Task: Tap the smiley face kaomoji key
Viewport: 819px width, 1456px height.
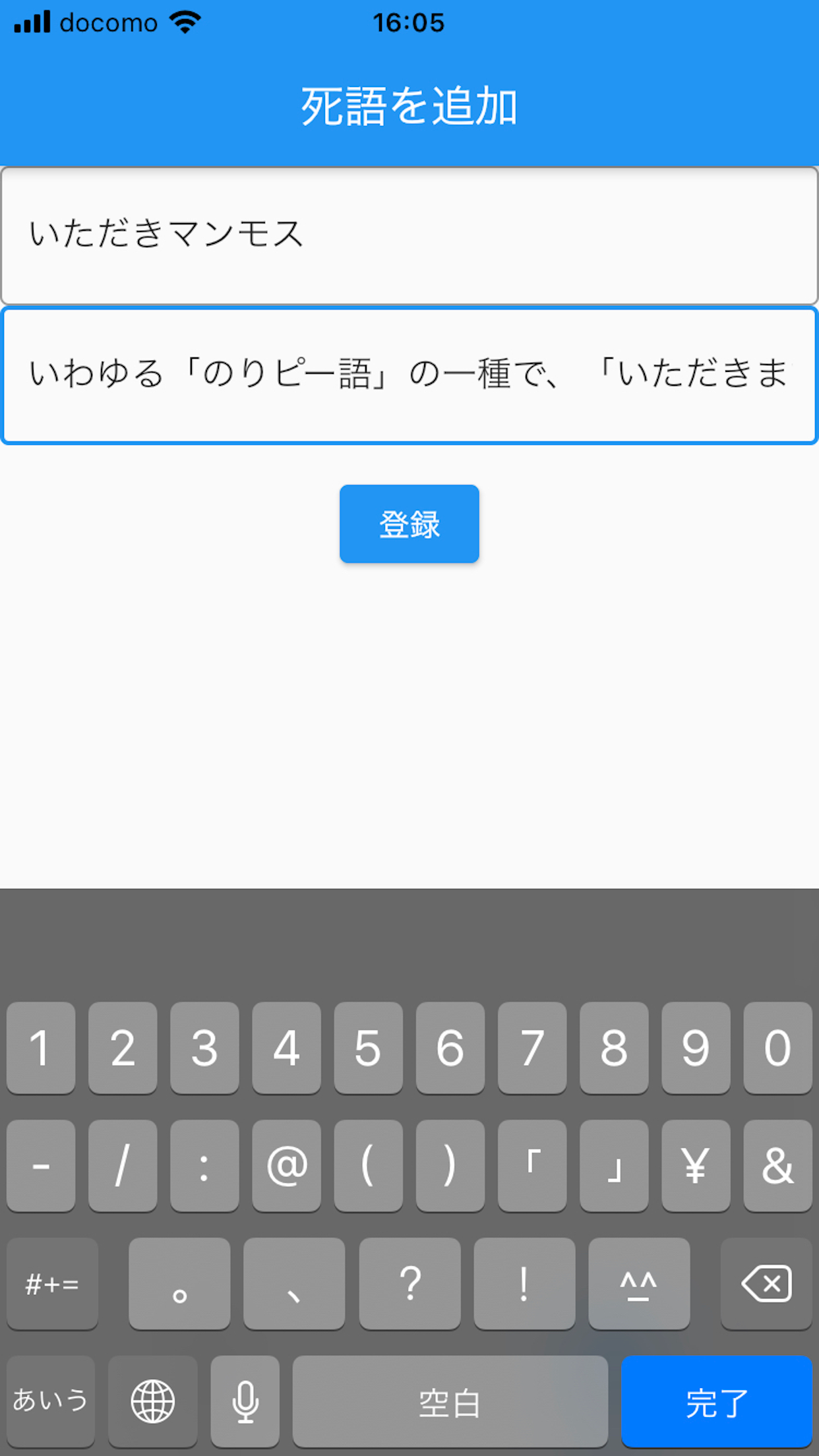Action: (638, 1283)
